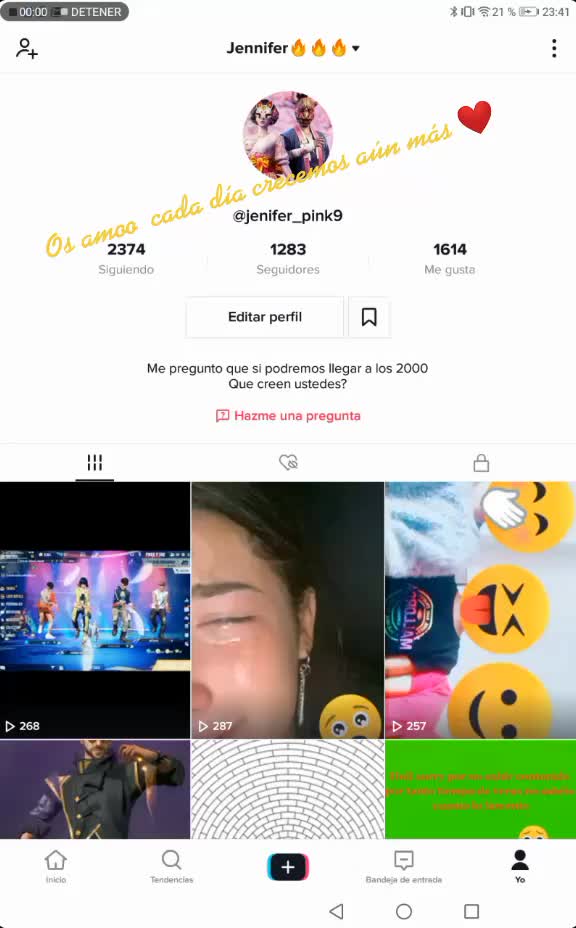The width and height of the screenshot is (576, 928).
Task: Open Bandeja de entrada inbox
Action: pyautogui.click(x=404, y=867)
